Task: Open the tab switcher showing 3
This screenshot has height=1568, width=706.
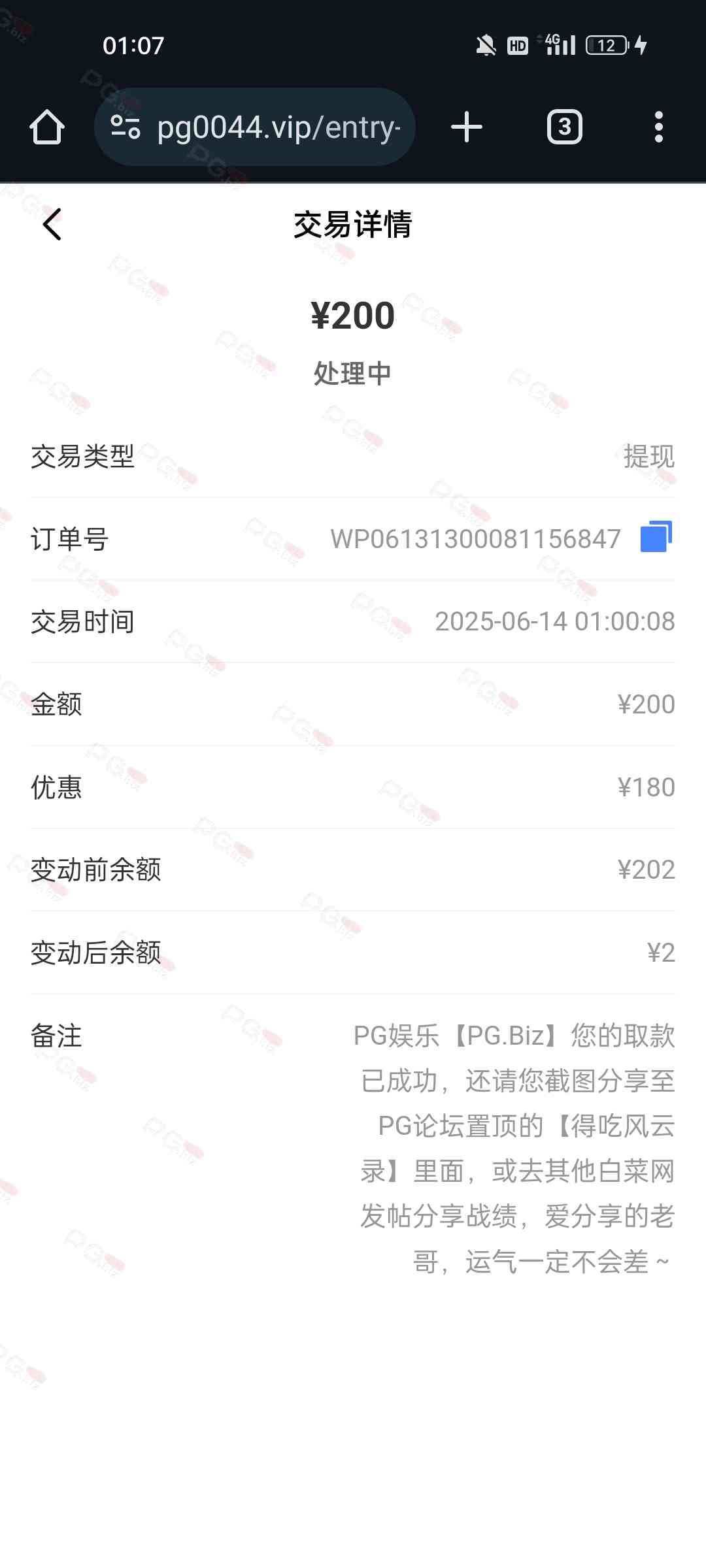Action: pos(564,127)
